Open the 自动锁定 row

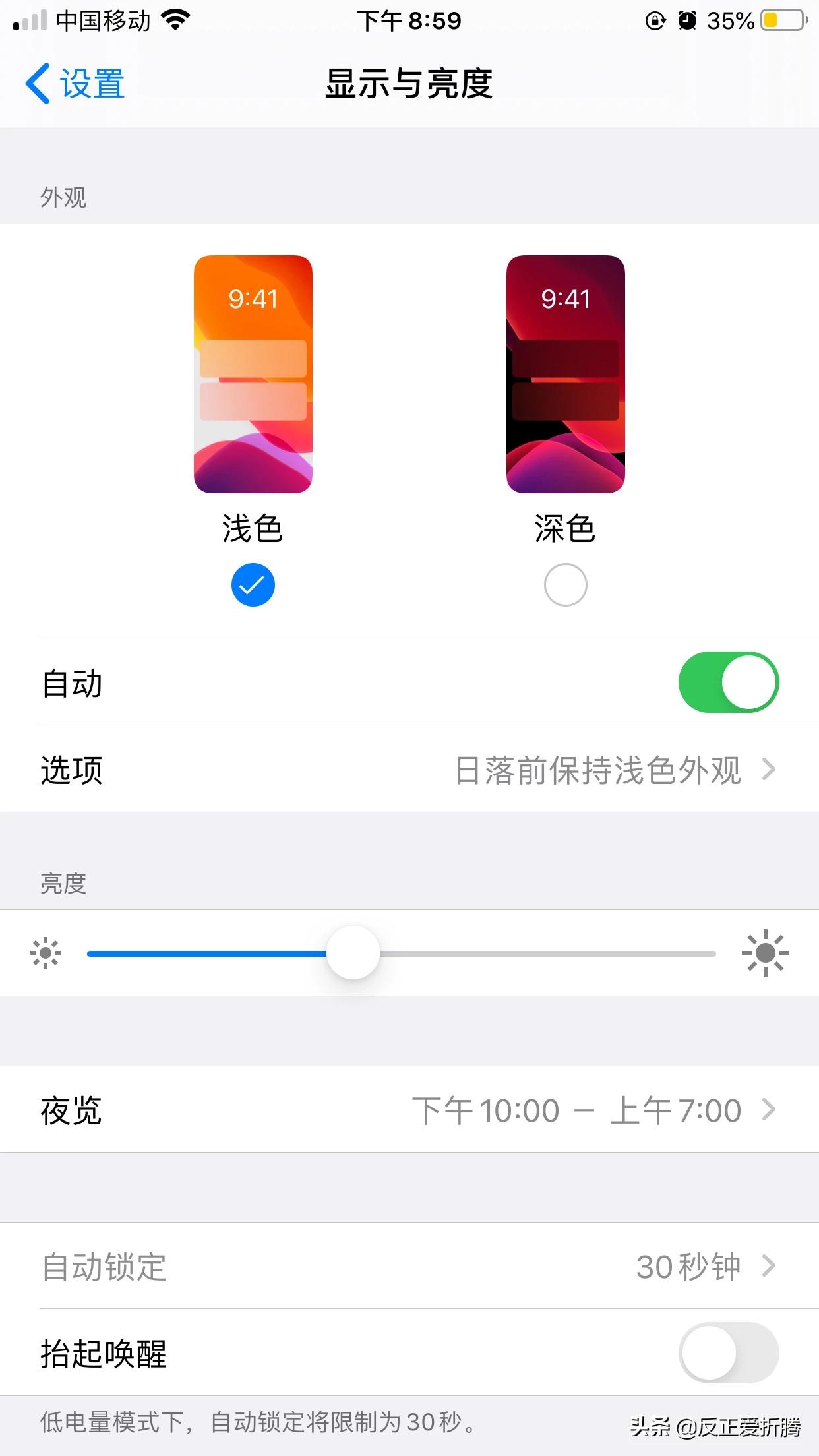(409, 1267)
